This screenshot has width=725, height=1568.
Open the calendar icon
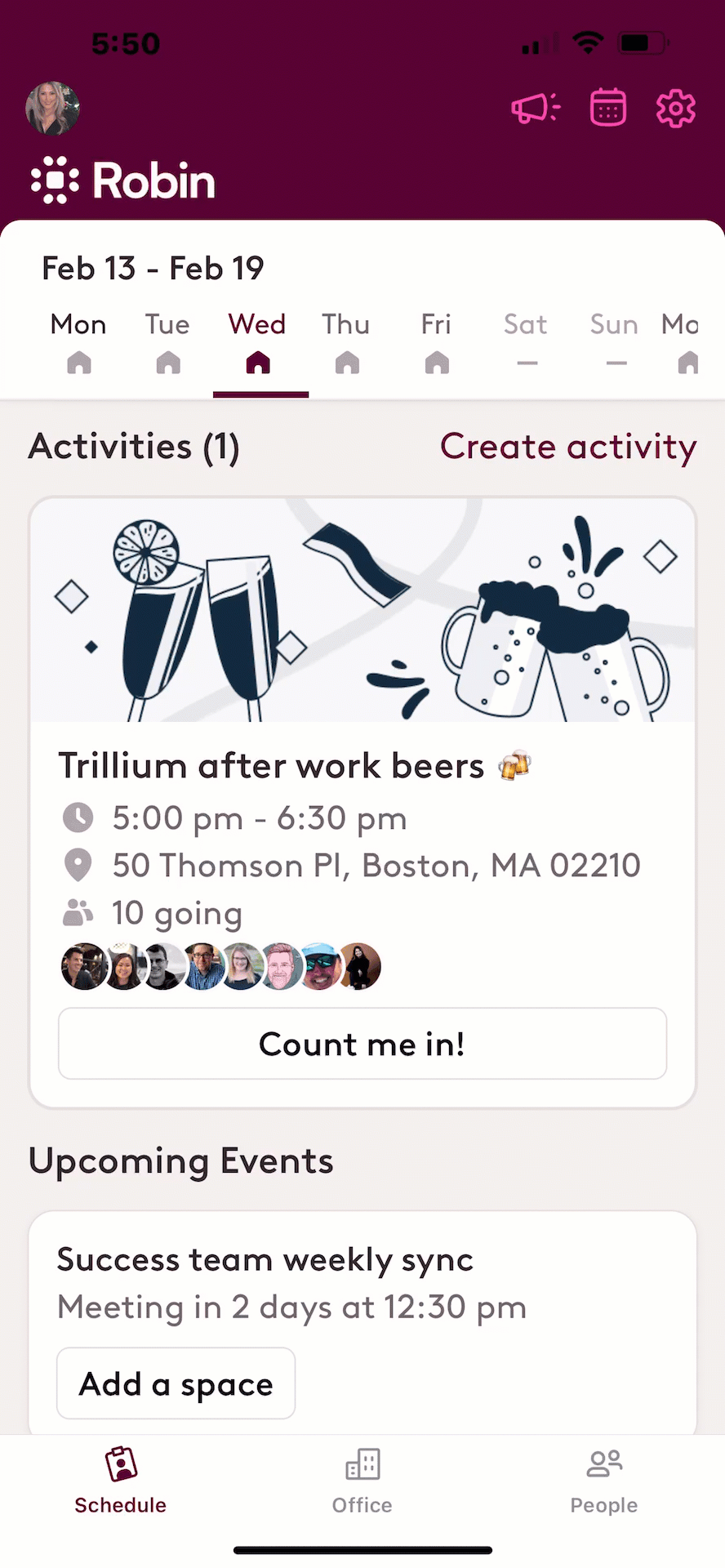click(608, 108)
